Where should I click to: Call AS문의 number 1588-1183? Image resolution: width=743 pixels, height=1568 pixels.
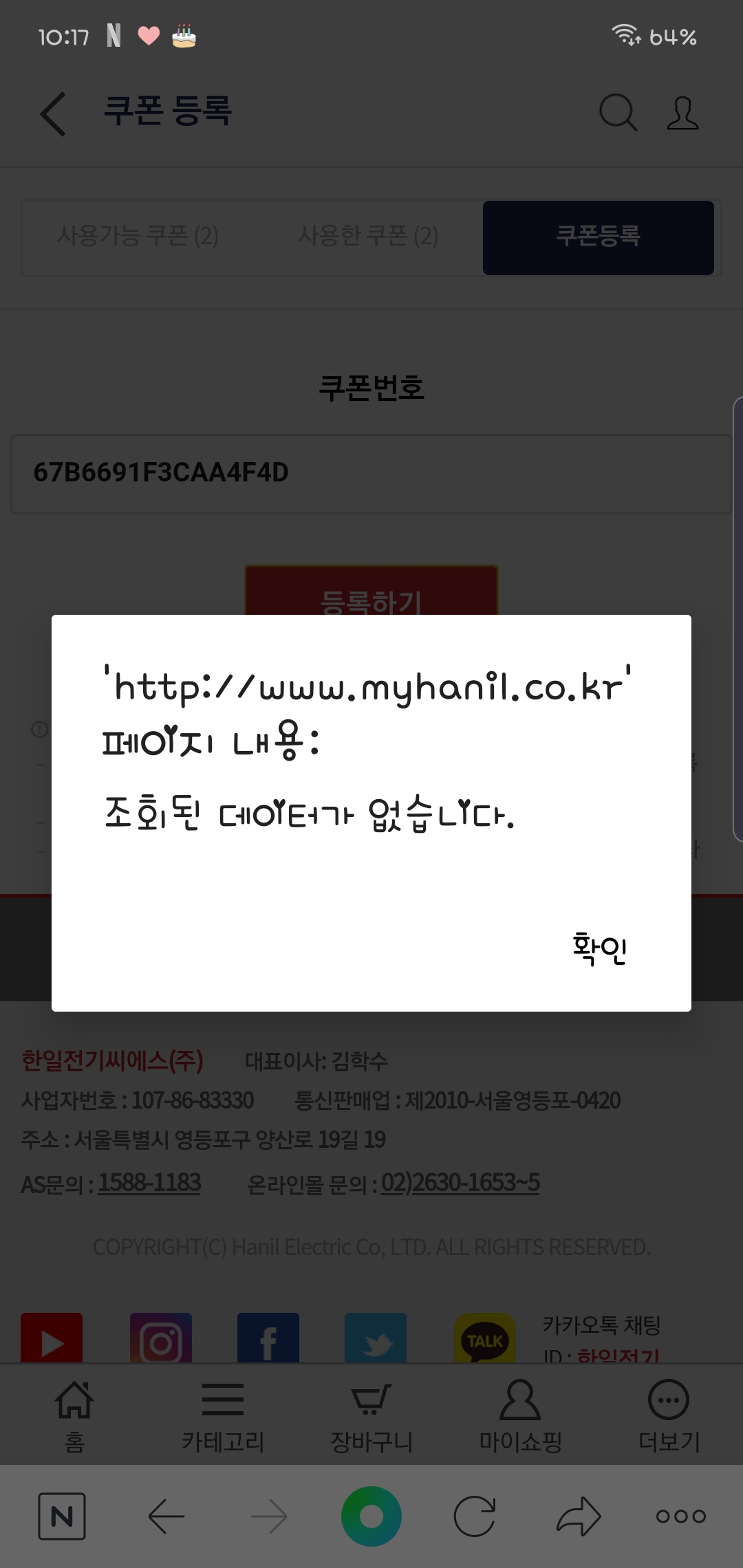(149, 1183)
